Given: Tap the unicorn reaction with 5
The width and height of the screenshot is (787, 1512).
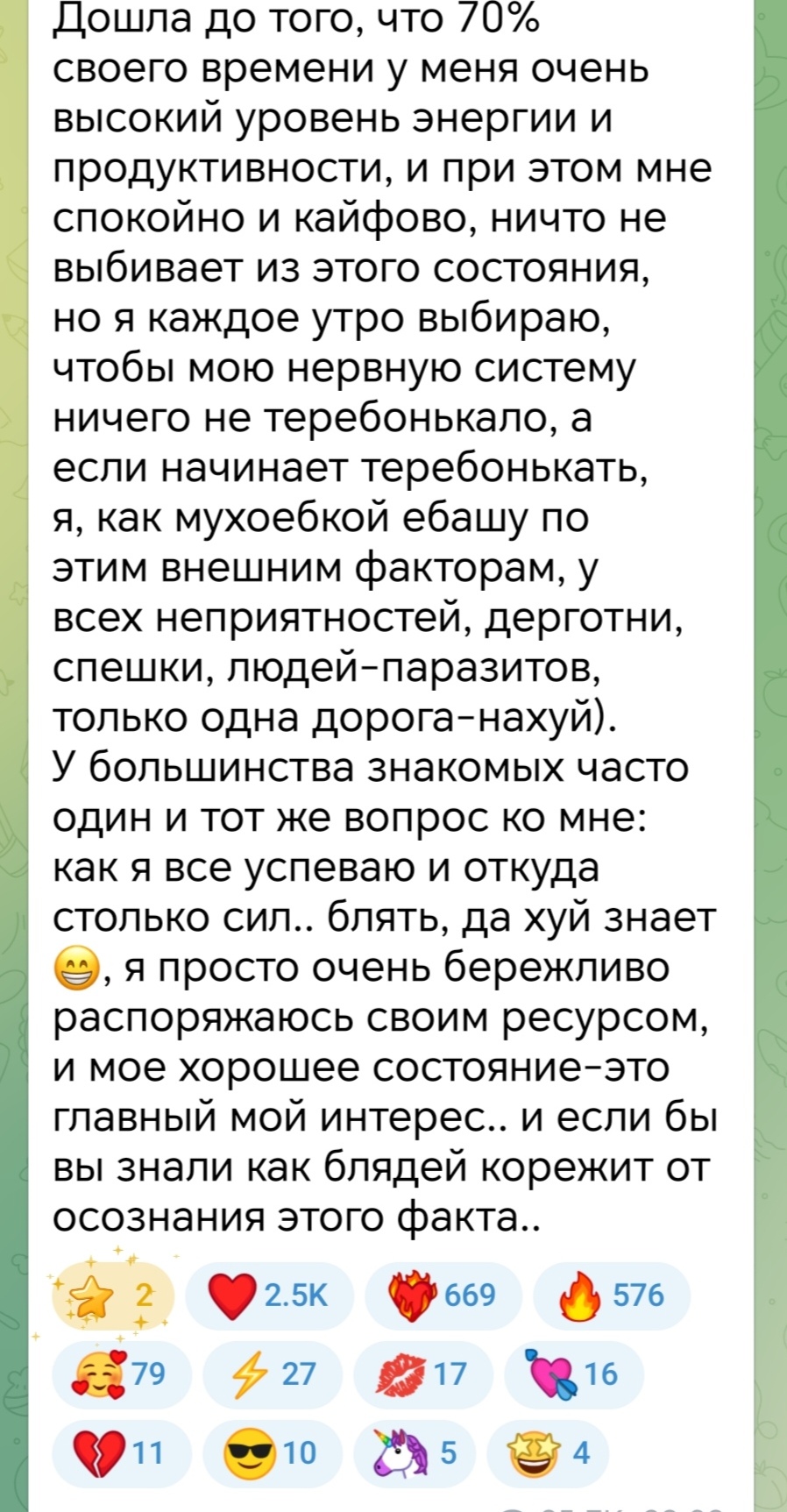Looking at the screenshot, I should pyautogui.click(x=415, y=1452).
